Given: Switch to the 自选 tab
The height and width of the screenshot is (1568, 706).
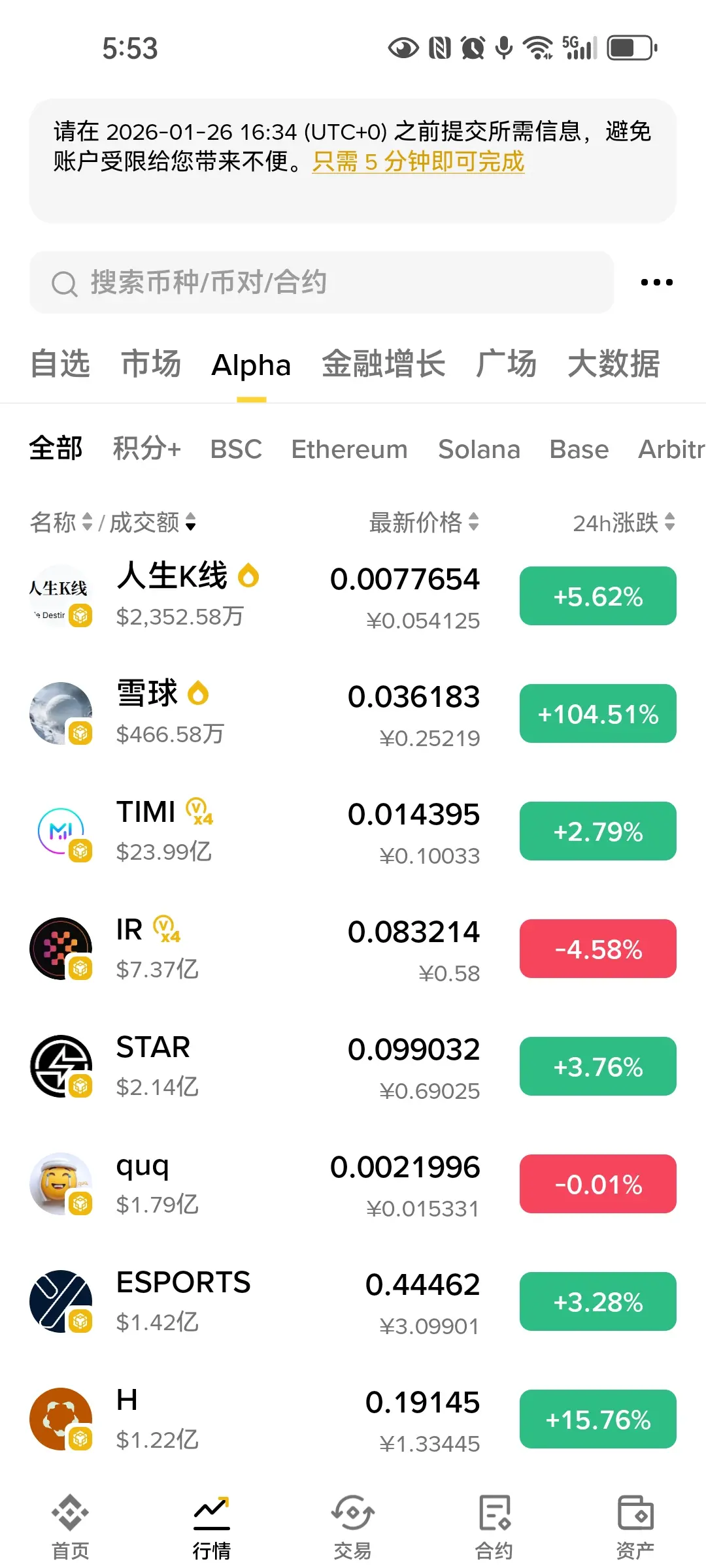Looking at the screenshot, I should click(60, 364).
